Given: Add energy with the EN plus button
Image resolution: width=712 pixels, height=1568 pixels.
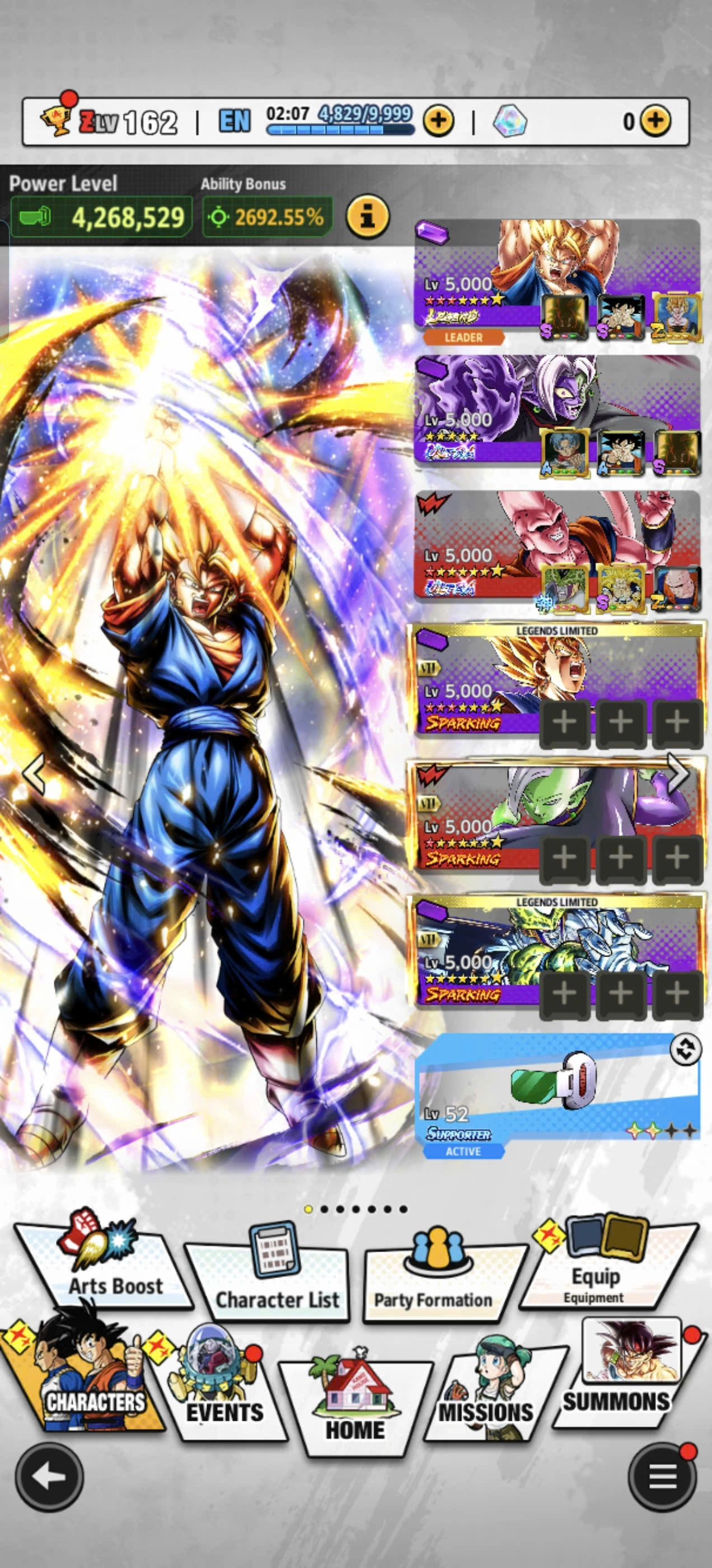Looking at the screenshot, I should click(x=438, y=120).
